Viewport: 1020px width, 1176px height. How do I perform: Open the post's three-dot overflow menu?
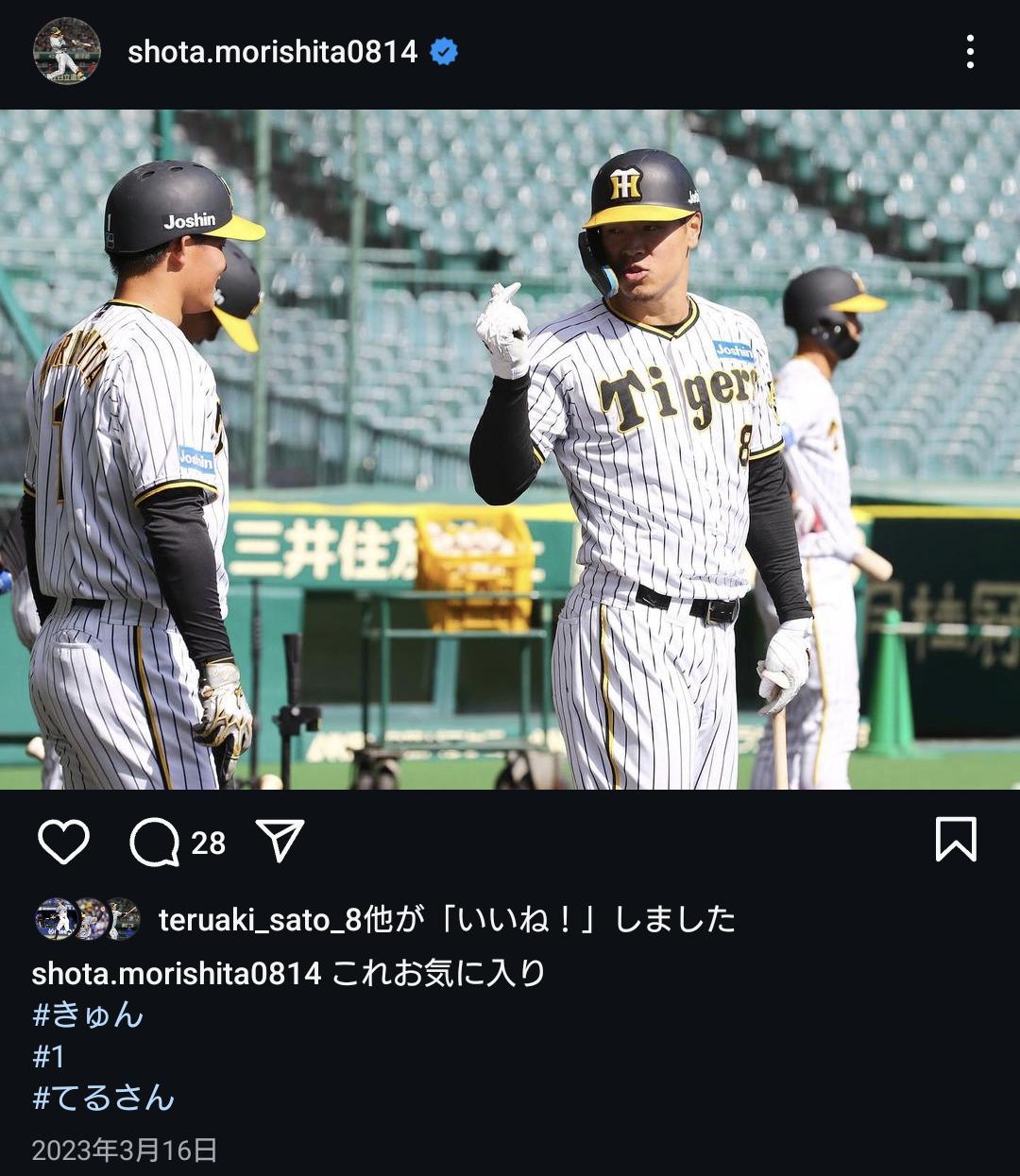969,52
